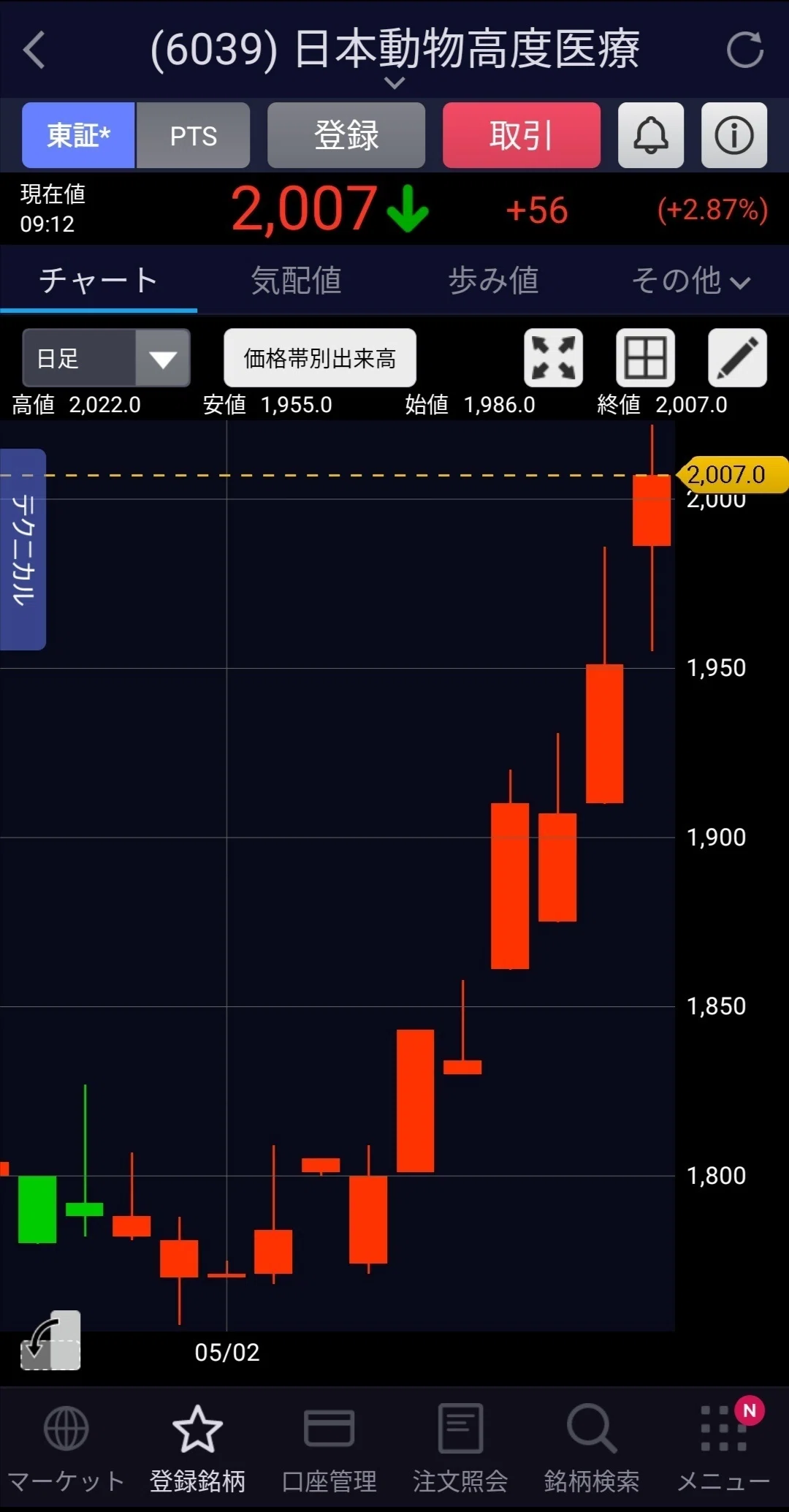Image resolution: width=789 pixels, height=1512 pixels.
Task: Refresh the stock quote
Action: [x=744, y=50]
